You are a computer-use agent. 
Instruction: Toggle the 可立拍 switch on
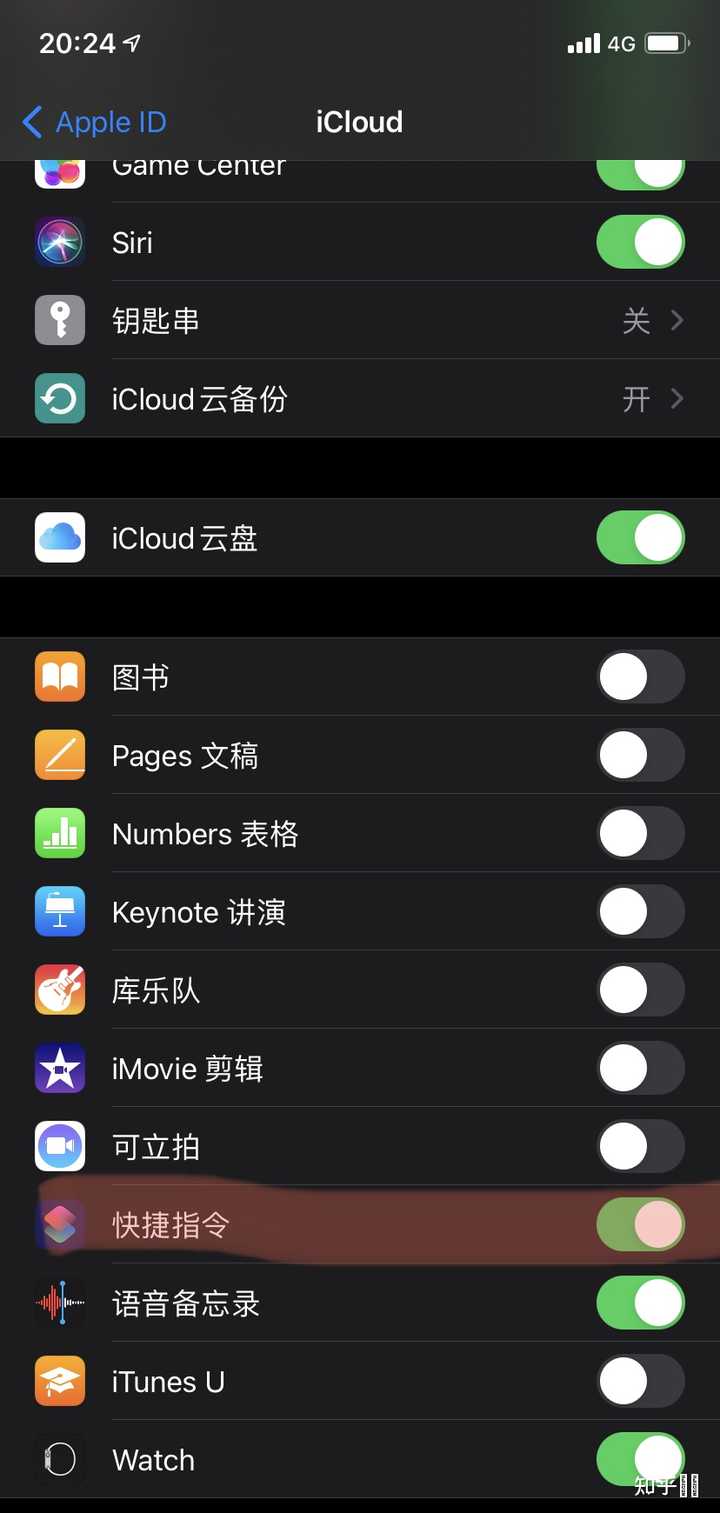pyautogui.click(x=640, y=1146)
